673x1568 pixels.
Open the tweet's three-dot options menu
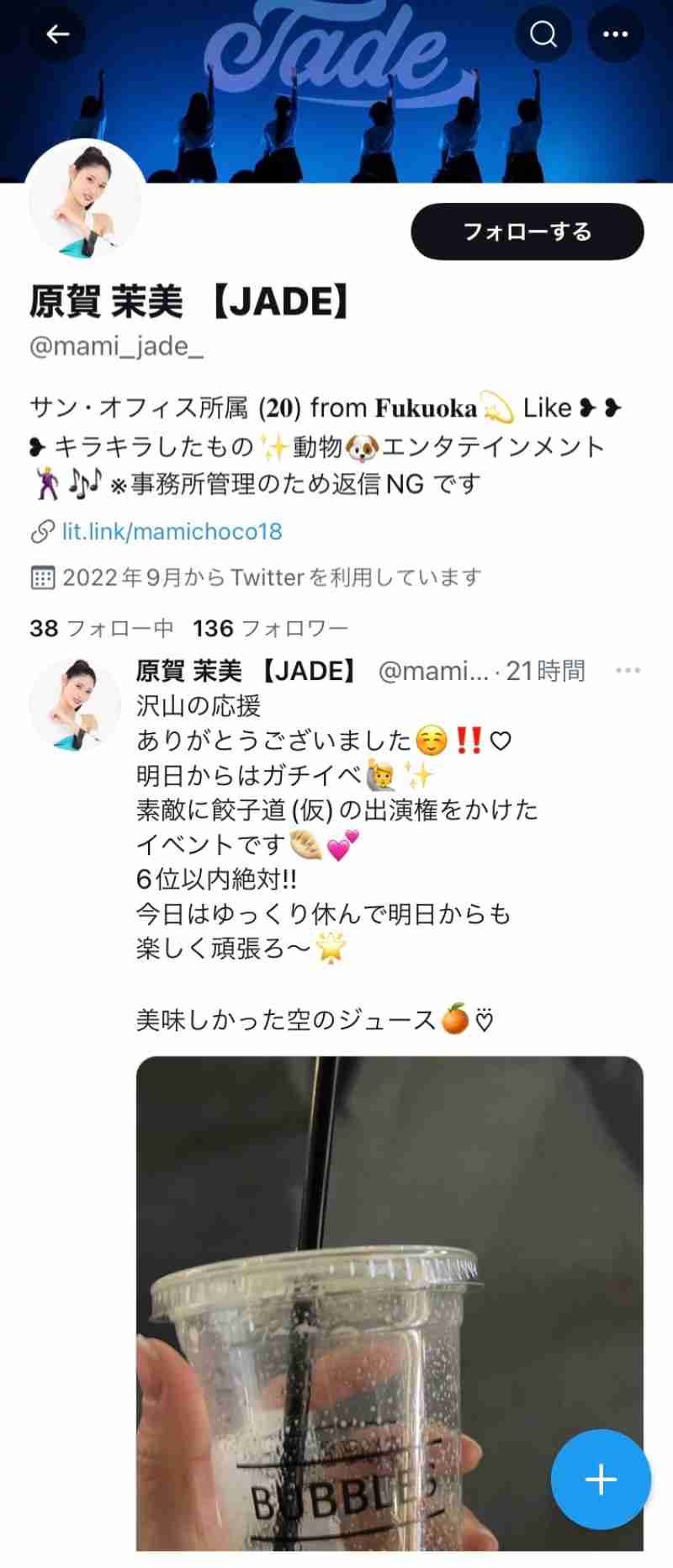[628, 671]
